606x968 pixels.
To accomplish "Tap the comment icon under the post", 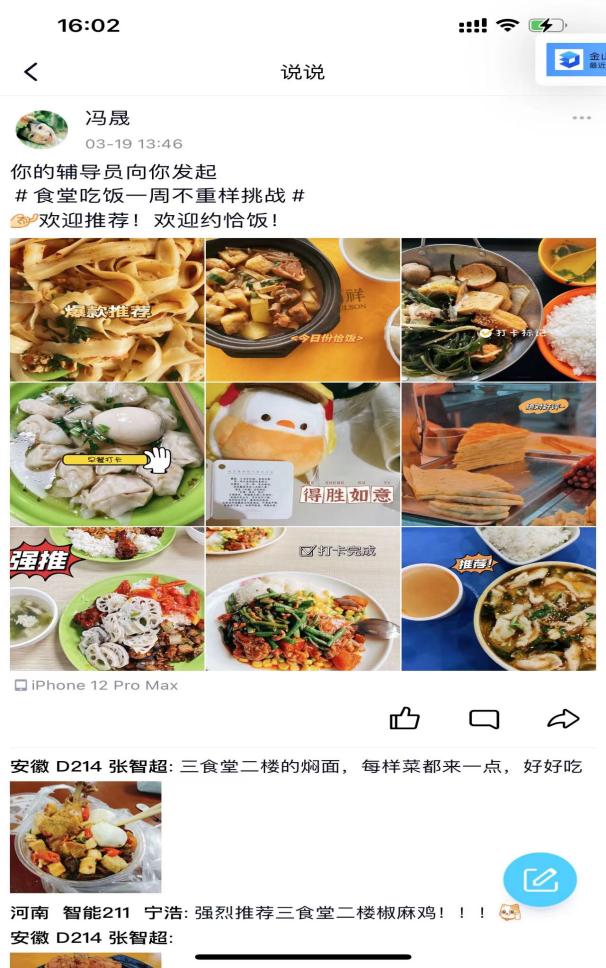I will tap(484, 718).
